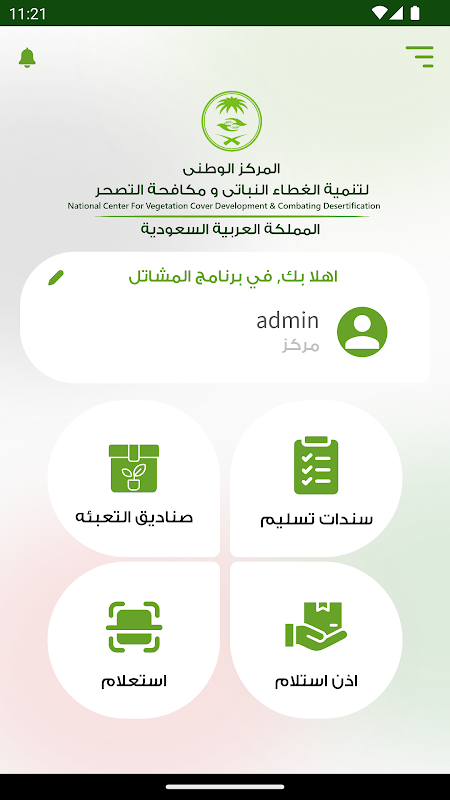Edit profile with the pencil icon
Viewport: 450px width, 800px height.
[x=56, y=278]
